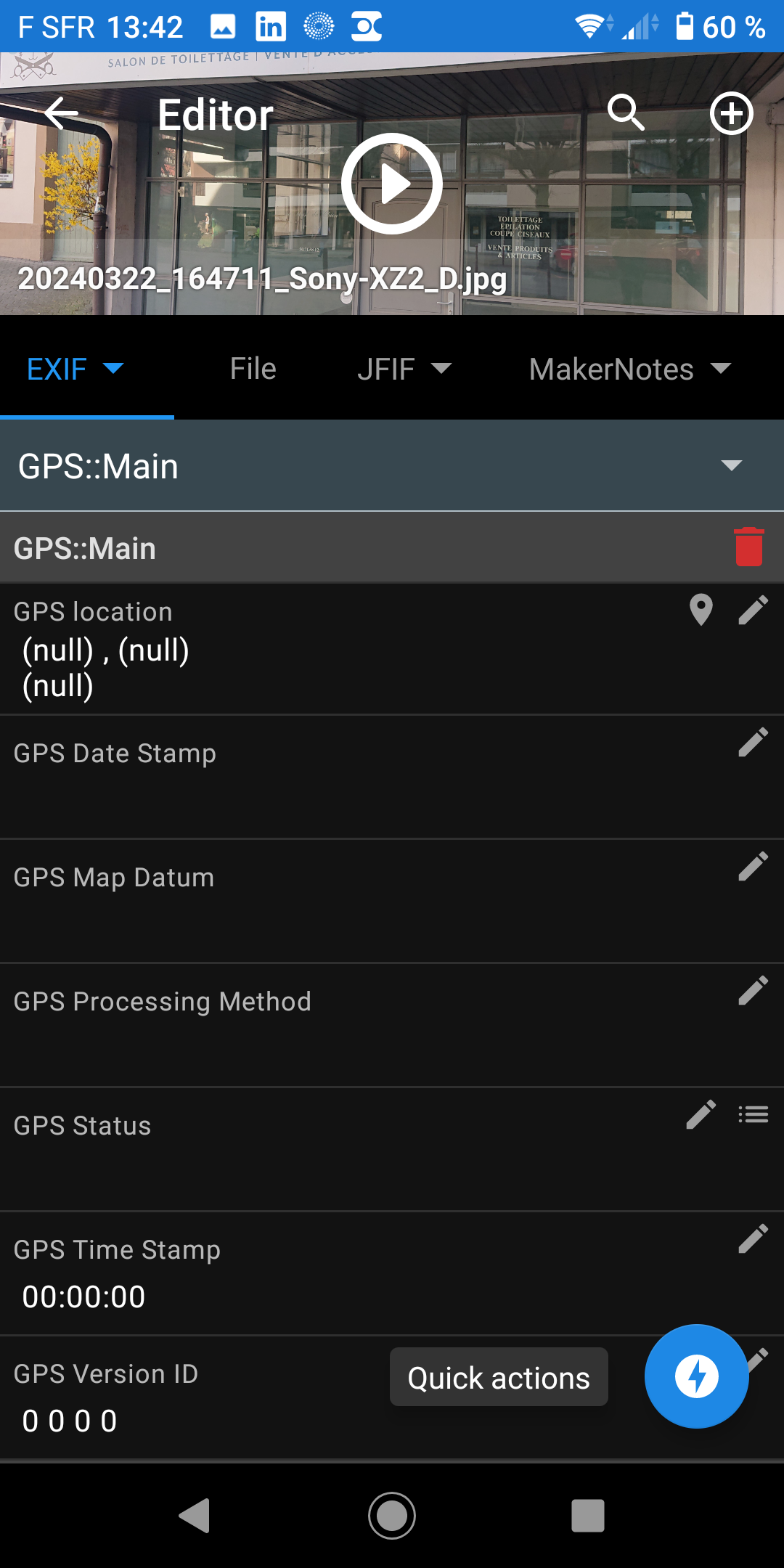
Task: Open the search magnifier icon
Action: [x=626, y=113]
